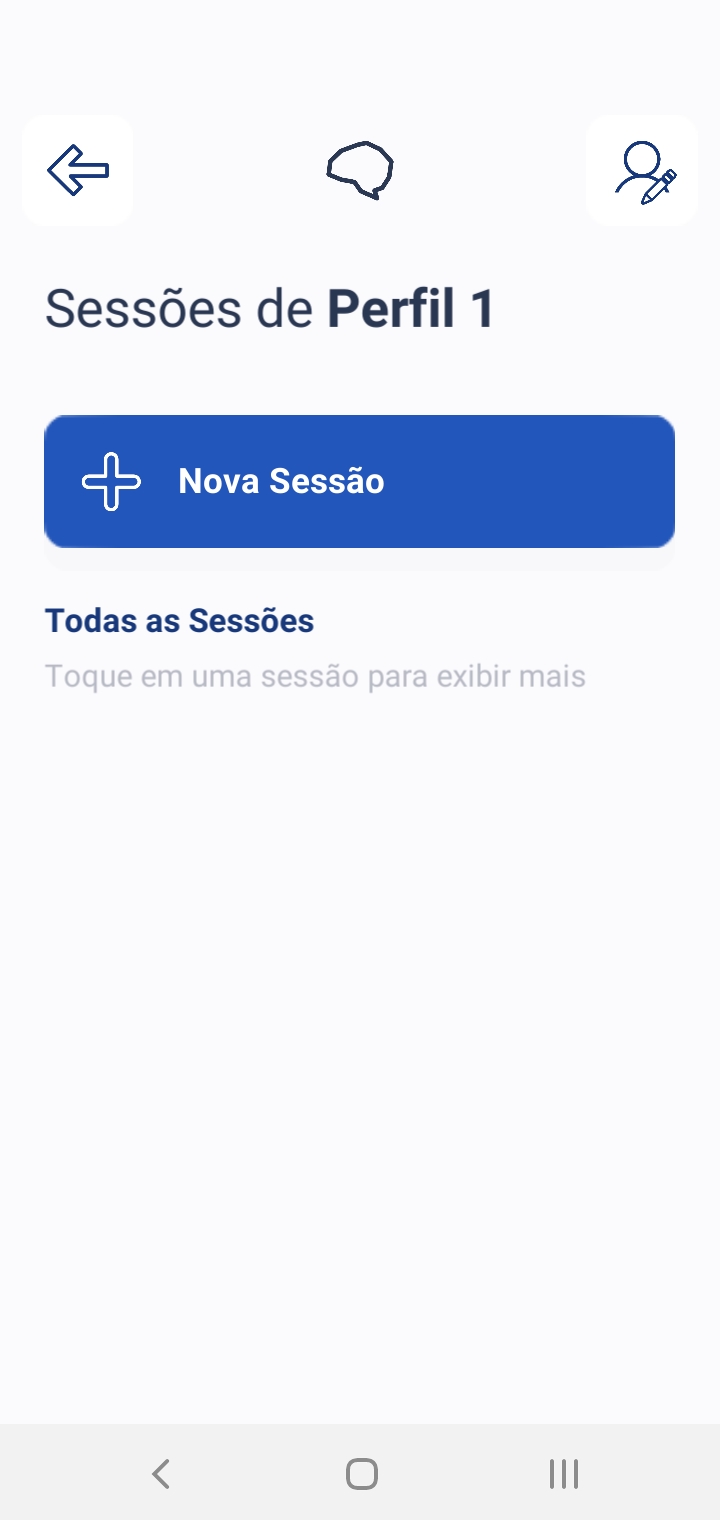Image resolution: width=720 pixels, height=1520 pixels.
Task: Tap the system back button
Action: (161, 1473)
